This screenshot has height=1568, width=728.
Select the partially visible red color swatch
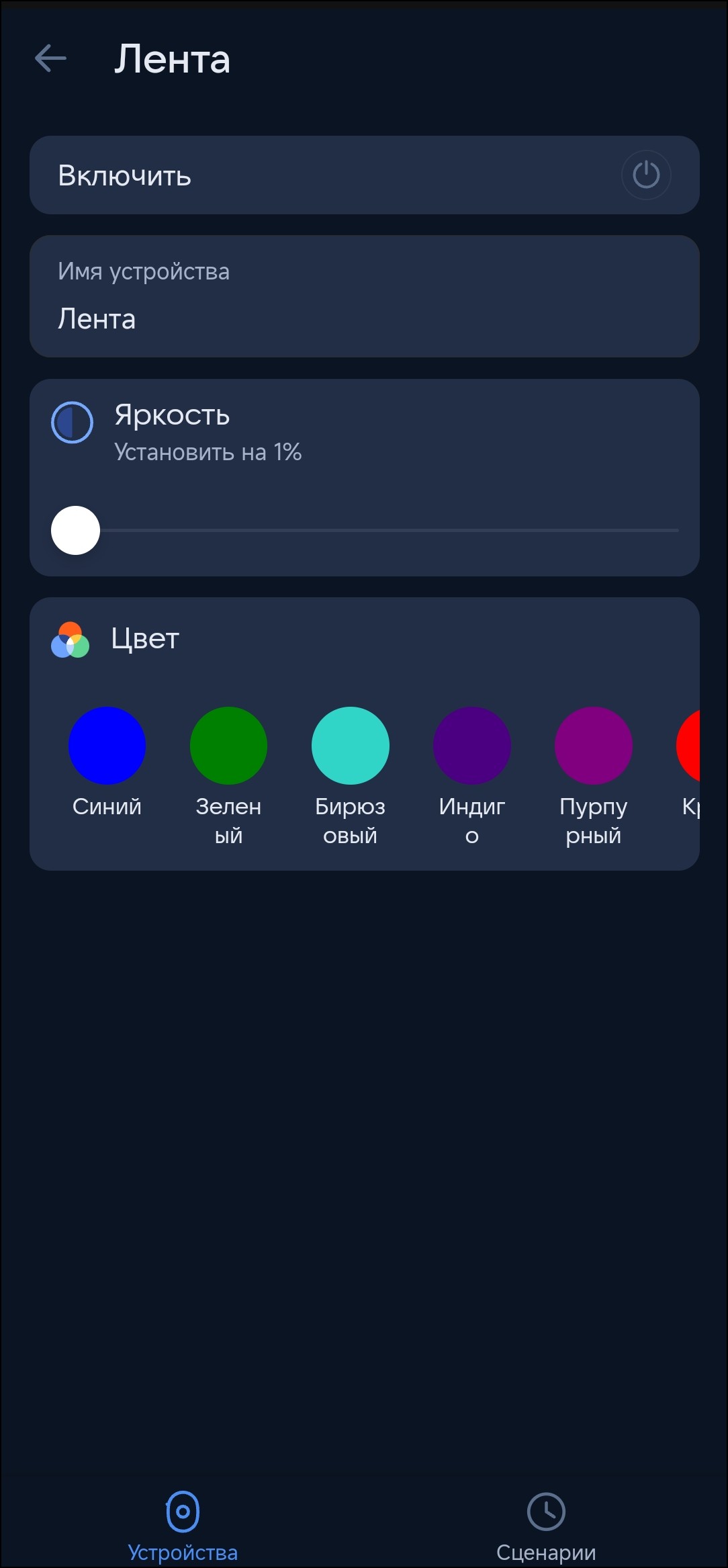tap(690, 745)
